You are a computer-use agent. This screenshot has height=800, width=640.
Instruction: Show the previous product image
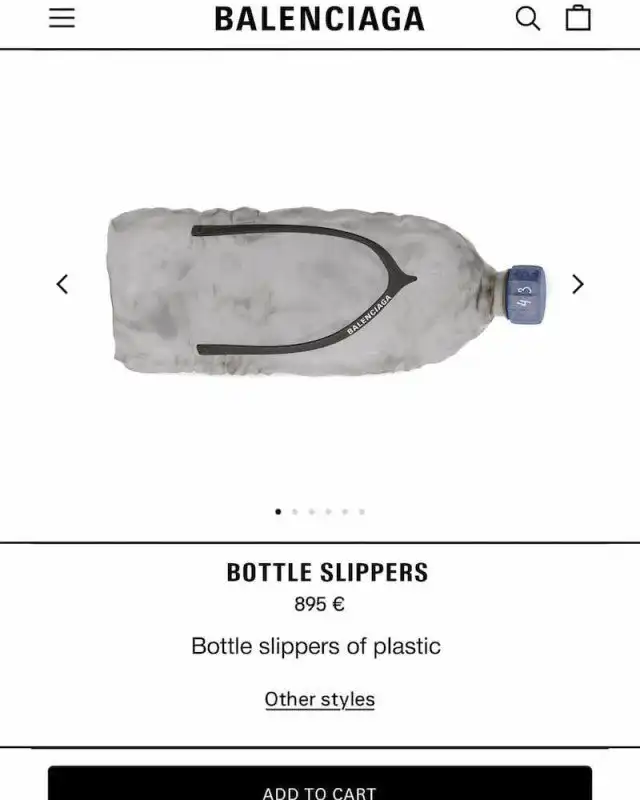62,284
